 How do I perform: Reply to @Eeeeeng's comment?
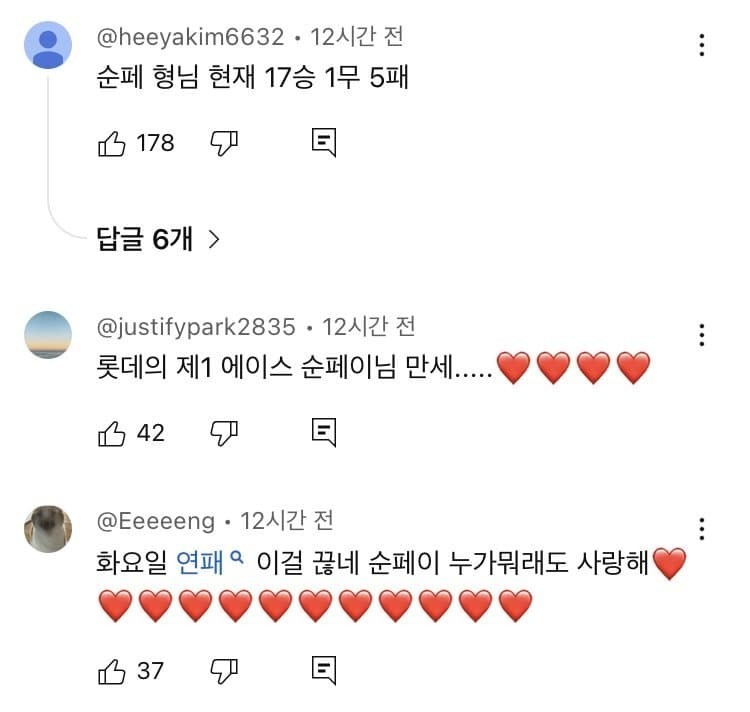coord(324,670)
